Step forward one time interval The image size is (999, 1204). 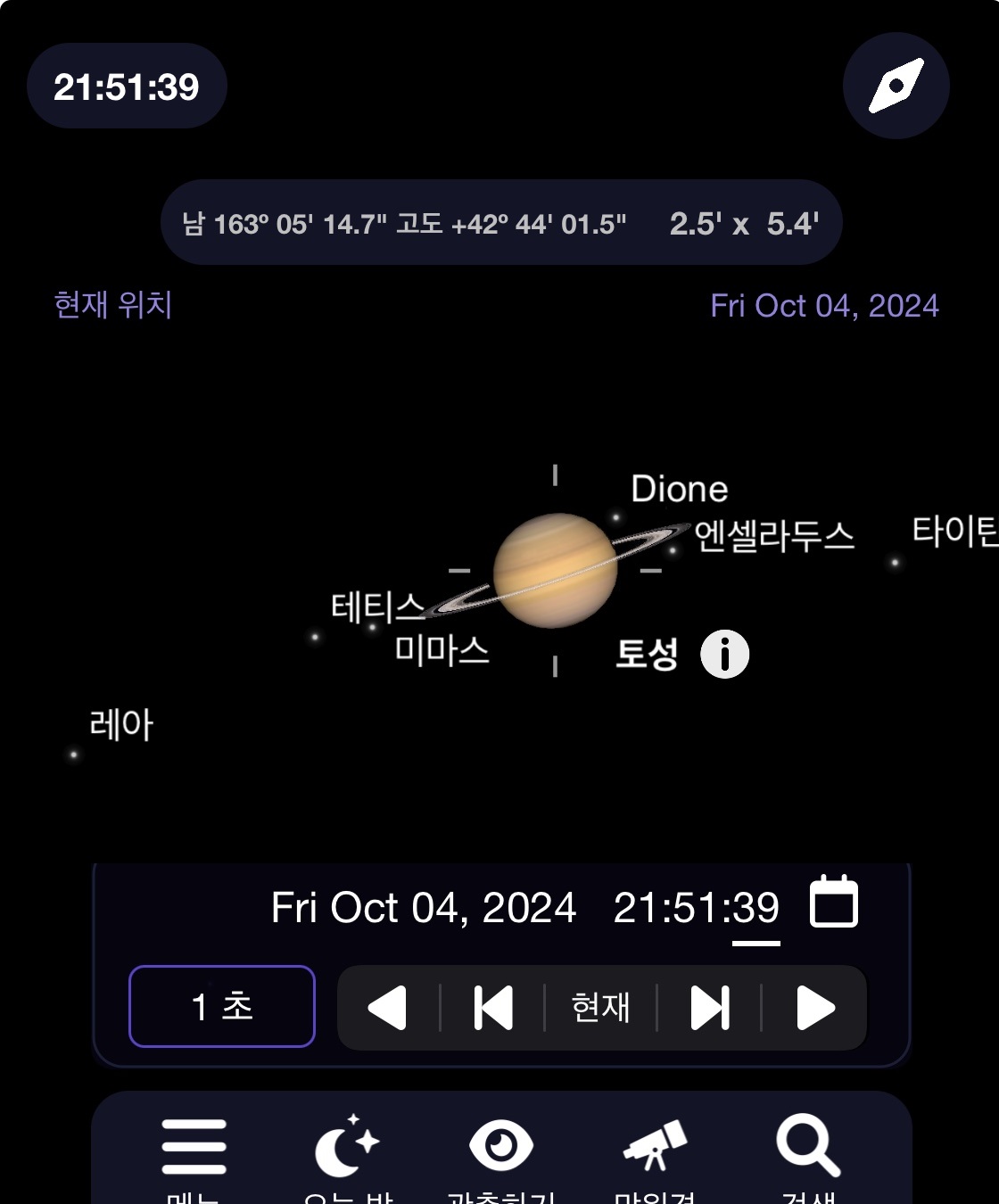coord(710,1008)
